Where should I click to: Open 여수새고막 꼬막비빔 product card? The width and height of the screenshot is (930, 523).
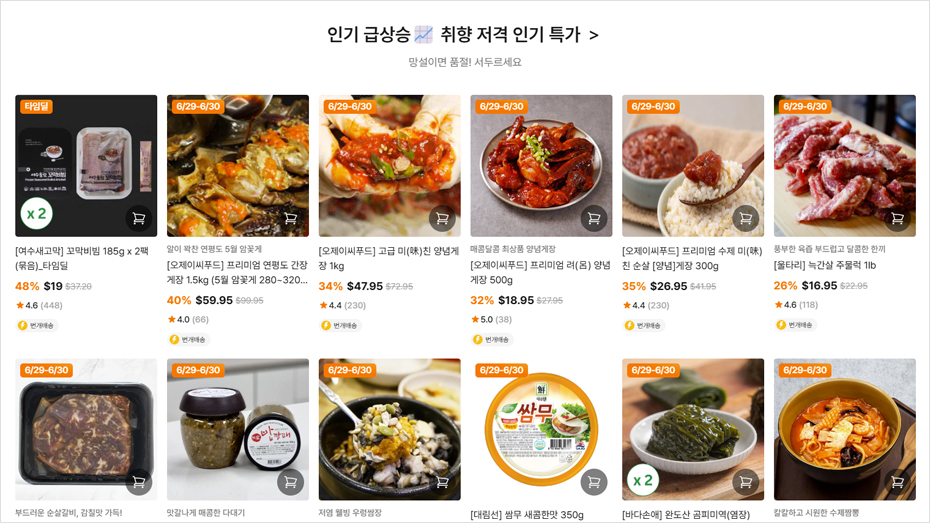[x=86, y=165]
